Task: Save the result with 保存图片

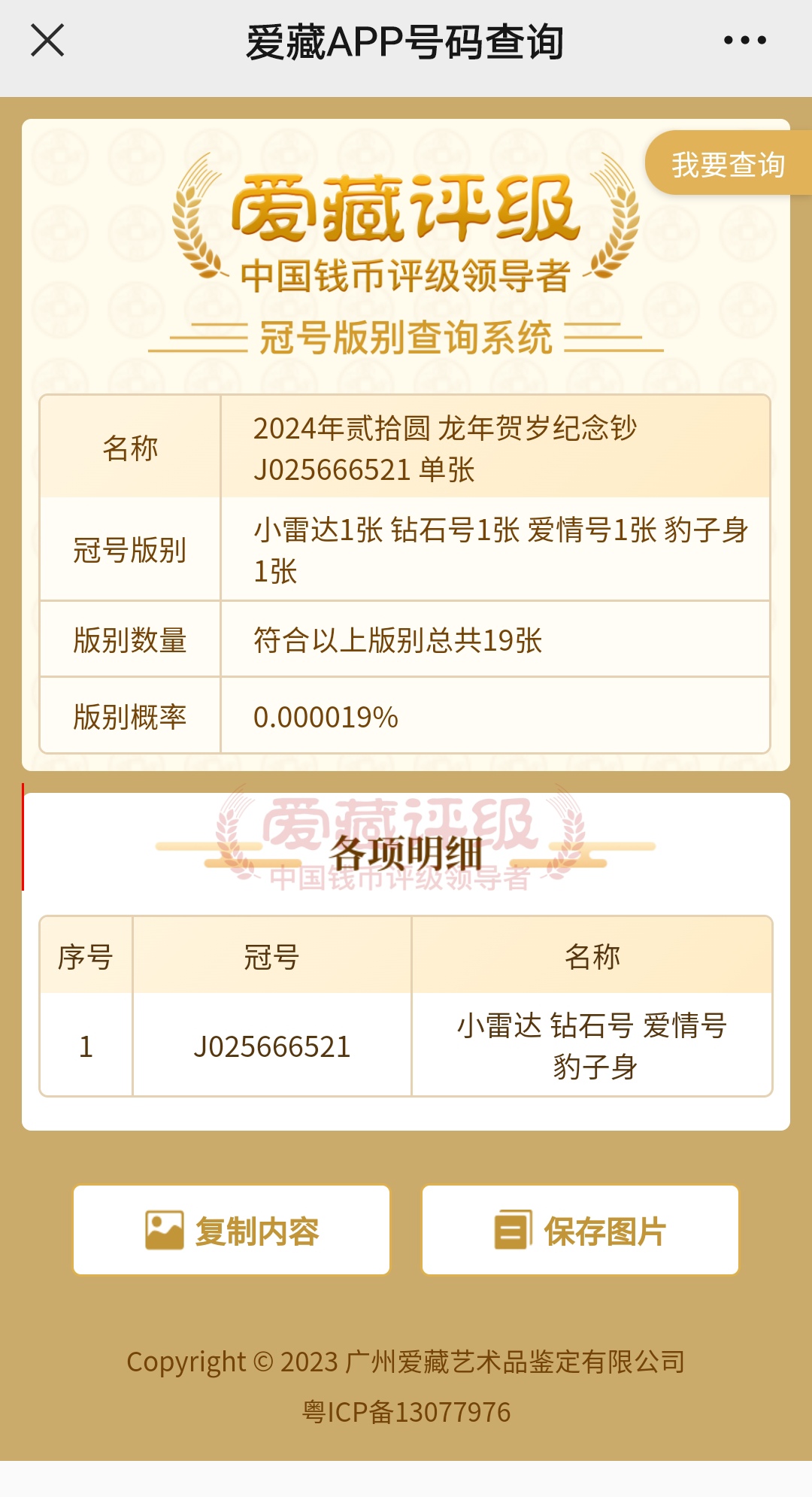Action: [x=580, y=1231]
